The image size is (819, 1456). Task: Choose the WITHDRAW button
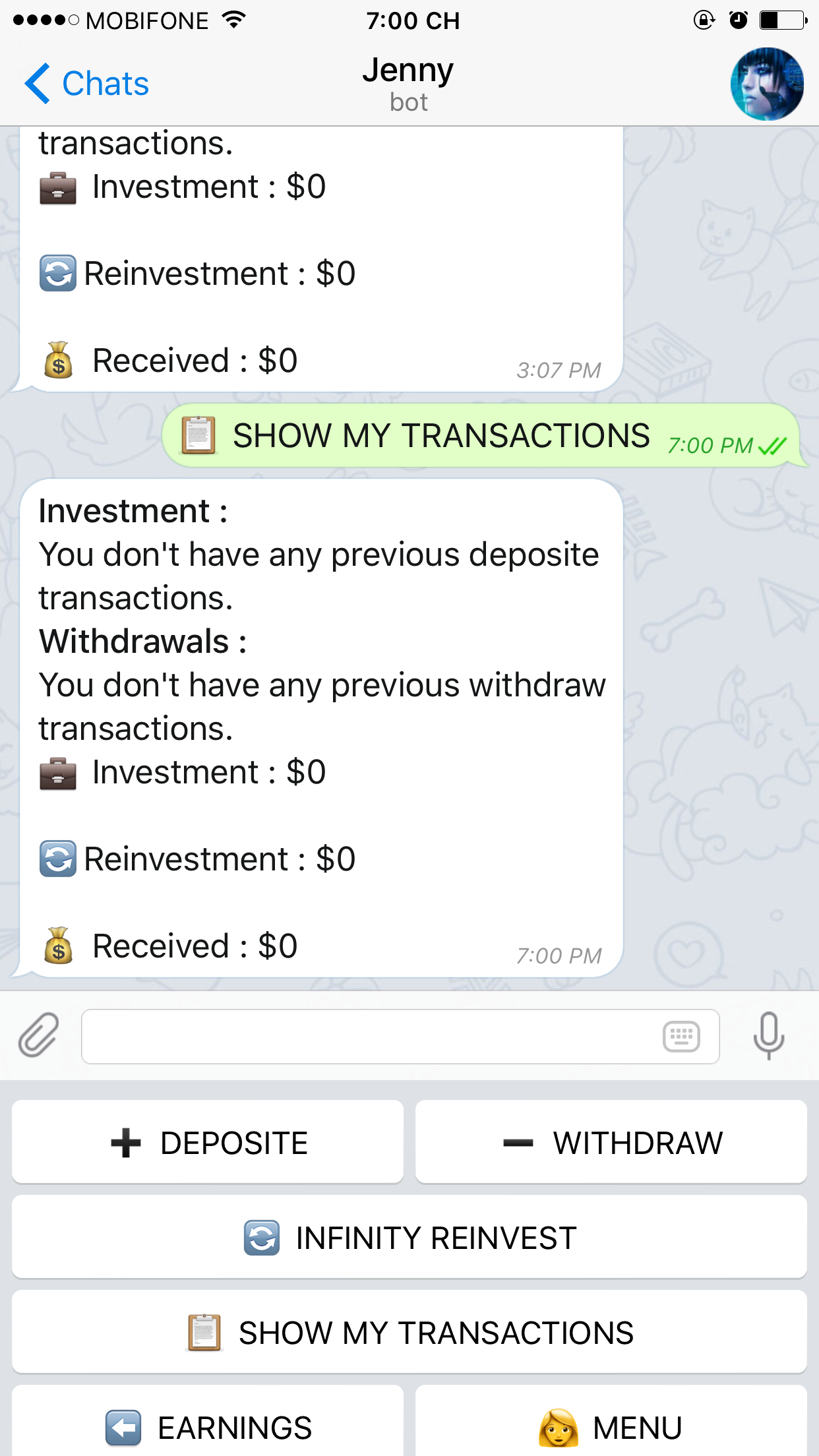click(611, 1142)
